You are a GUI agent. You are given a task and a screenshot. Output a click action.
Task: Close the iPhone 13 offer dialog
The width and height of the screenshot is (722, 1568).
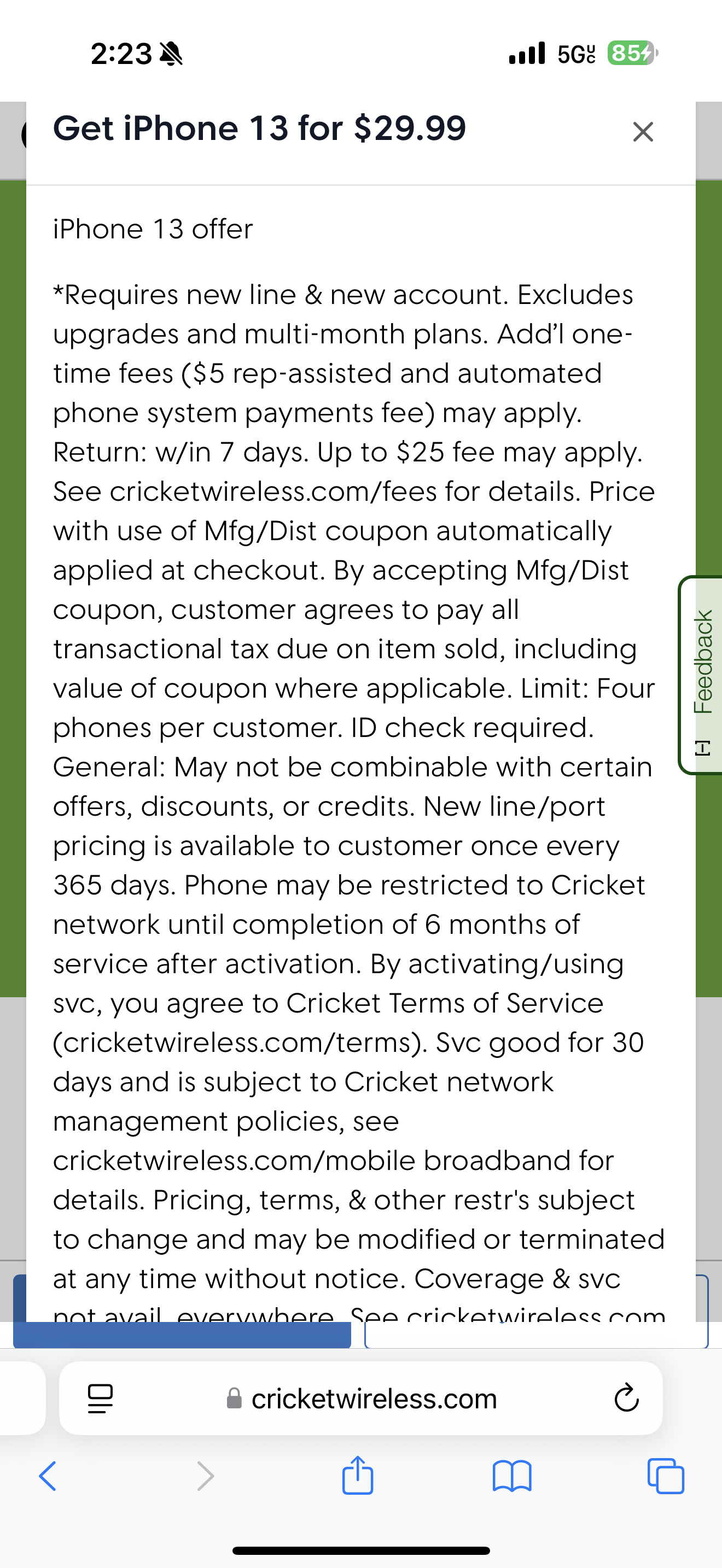tap(643, 132)
